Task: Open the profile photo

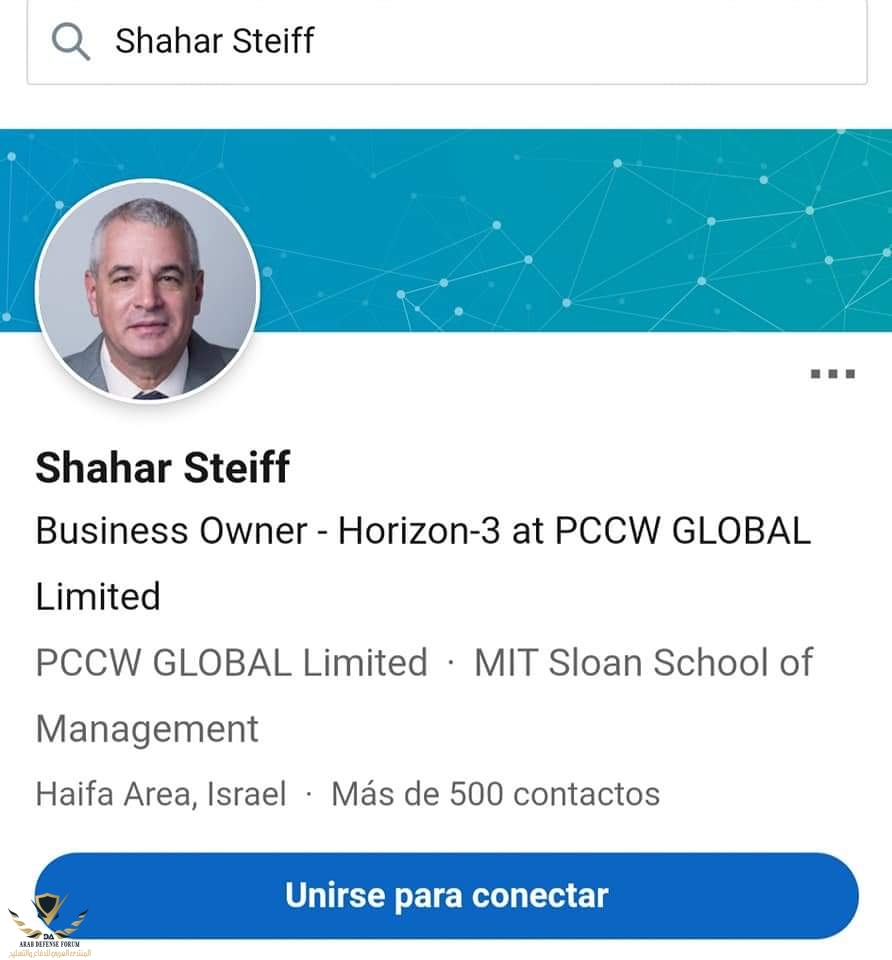Action: point(148,290)
